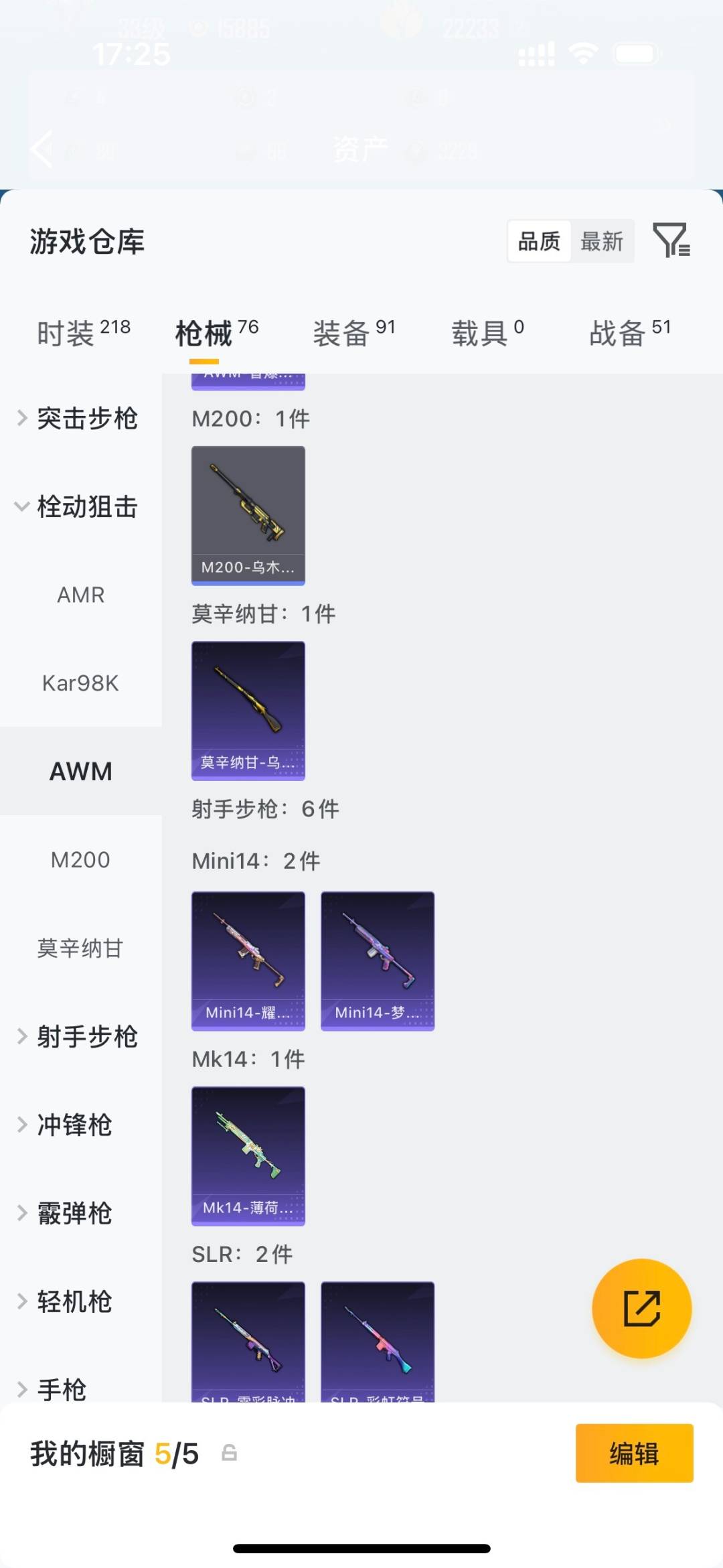Tap the 编辑 button
723x1568 pixels.
634,1454
